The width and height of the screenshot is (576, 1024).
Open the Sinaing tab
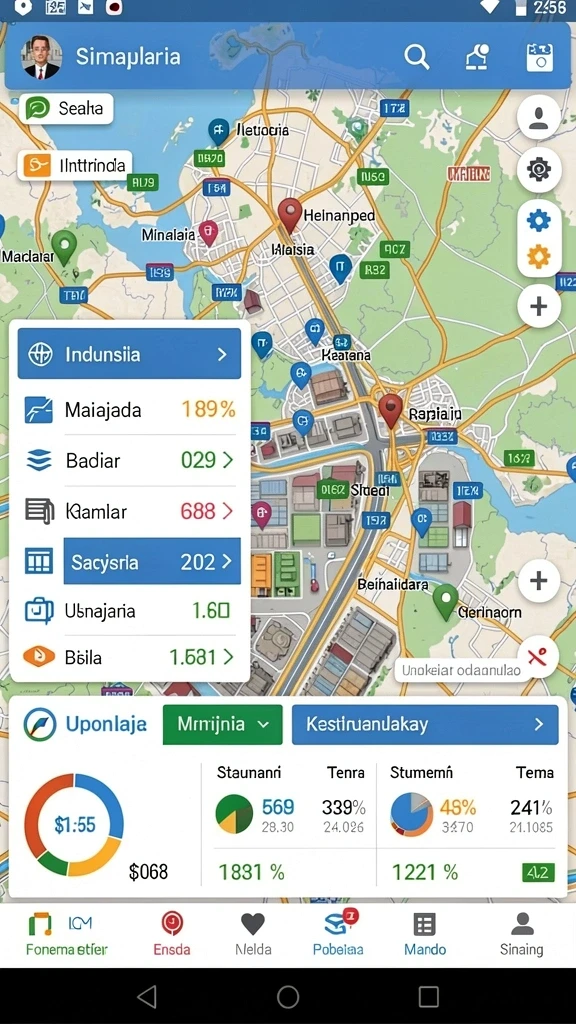point(521,934)
